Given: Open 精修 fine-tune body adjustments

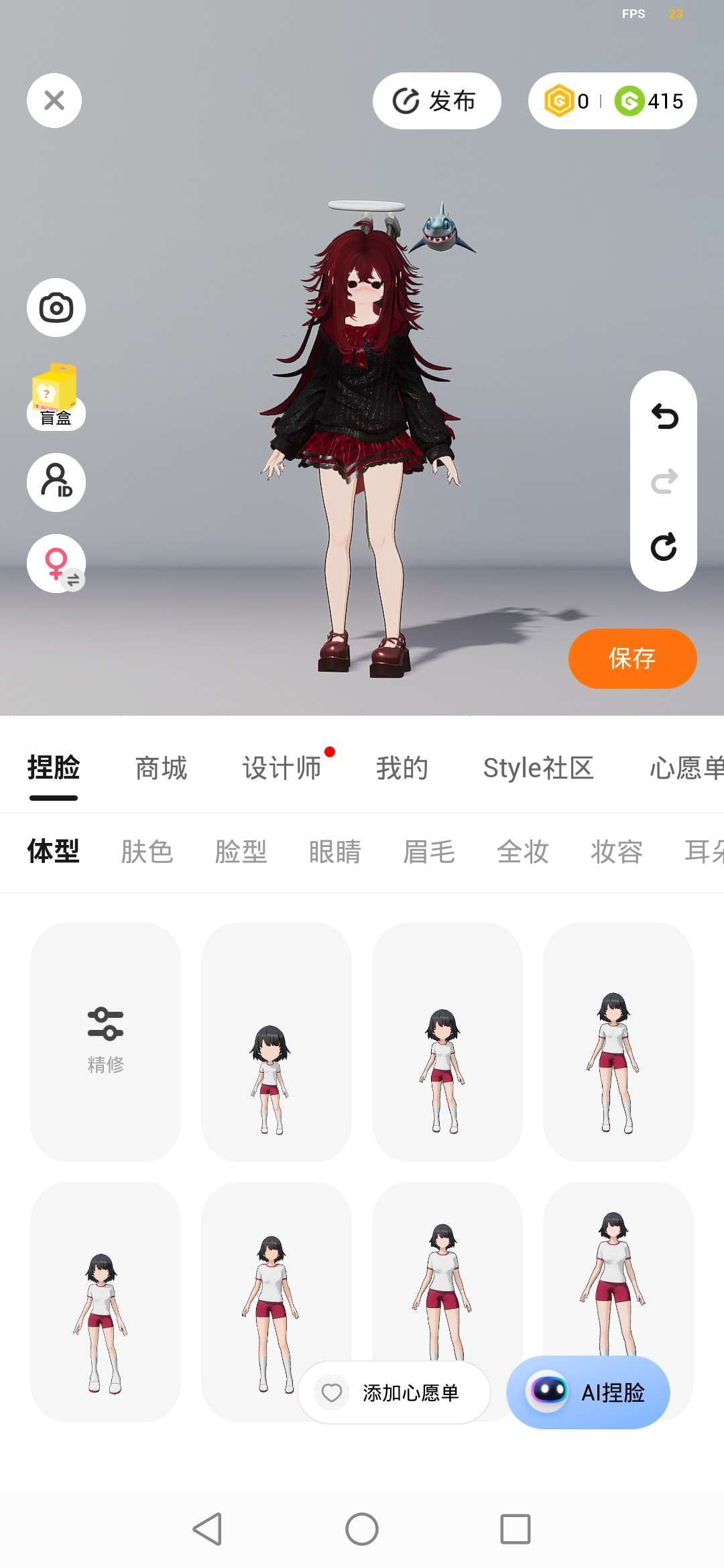Looking at the screenshot, I should click(x=106, y=1042).
